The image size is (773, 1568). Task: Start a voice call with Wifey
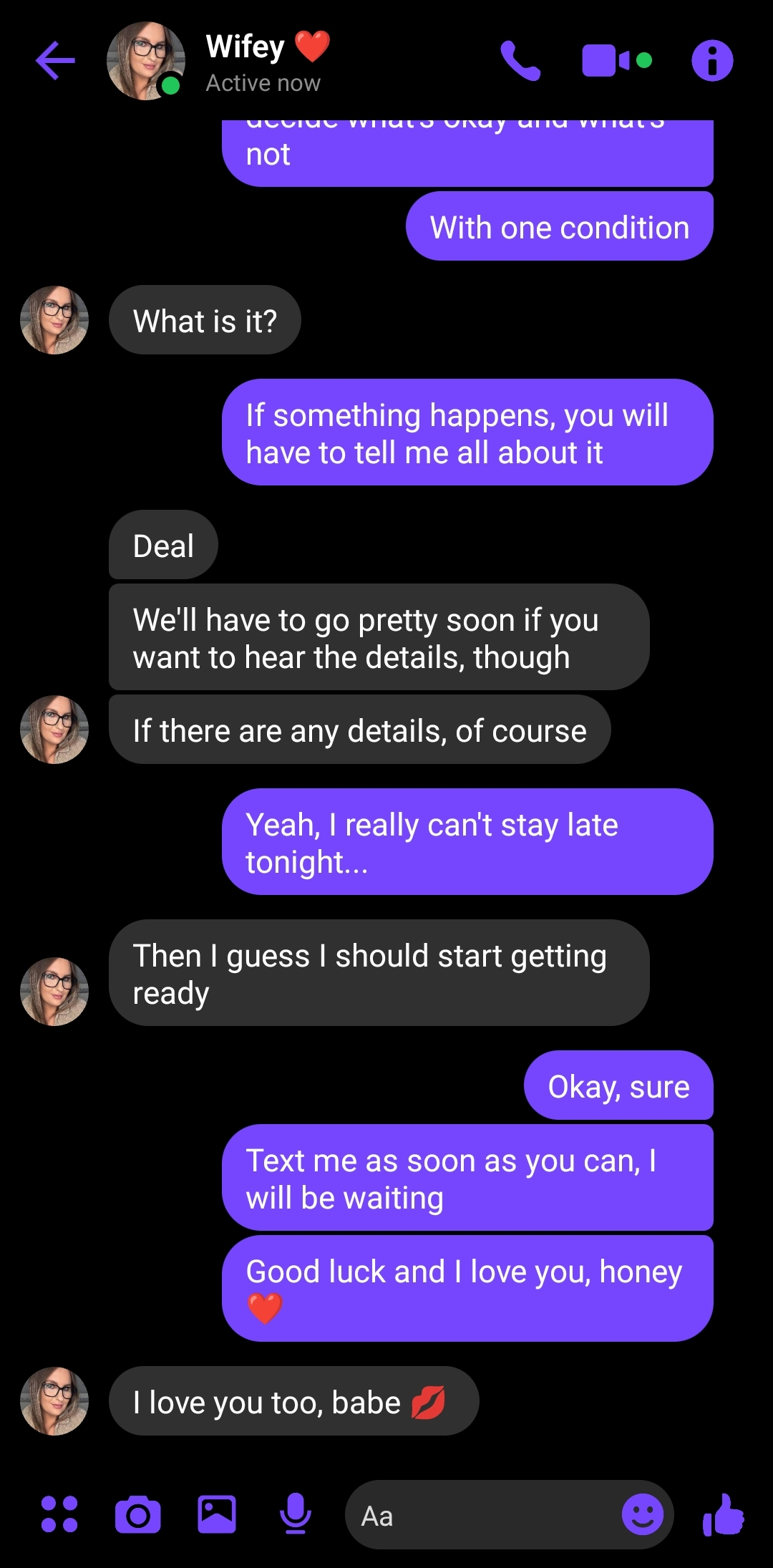(520, 61)
